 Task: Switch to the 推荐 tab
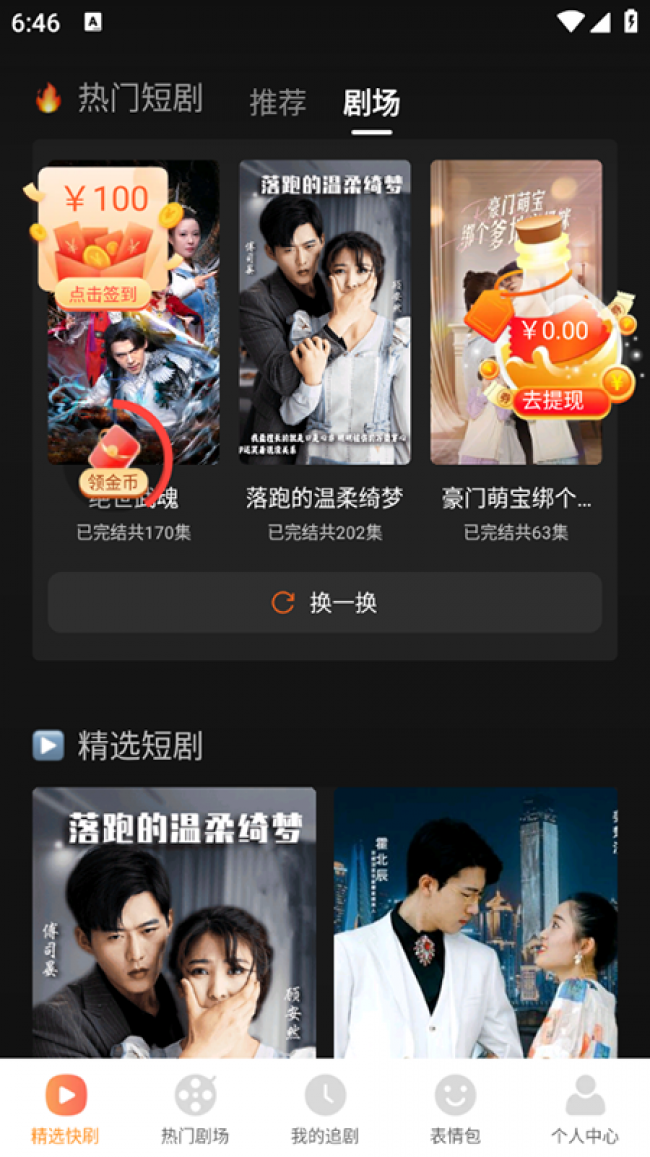tap(277, 103)
